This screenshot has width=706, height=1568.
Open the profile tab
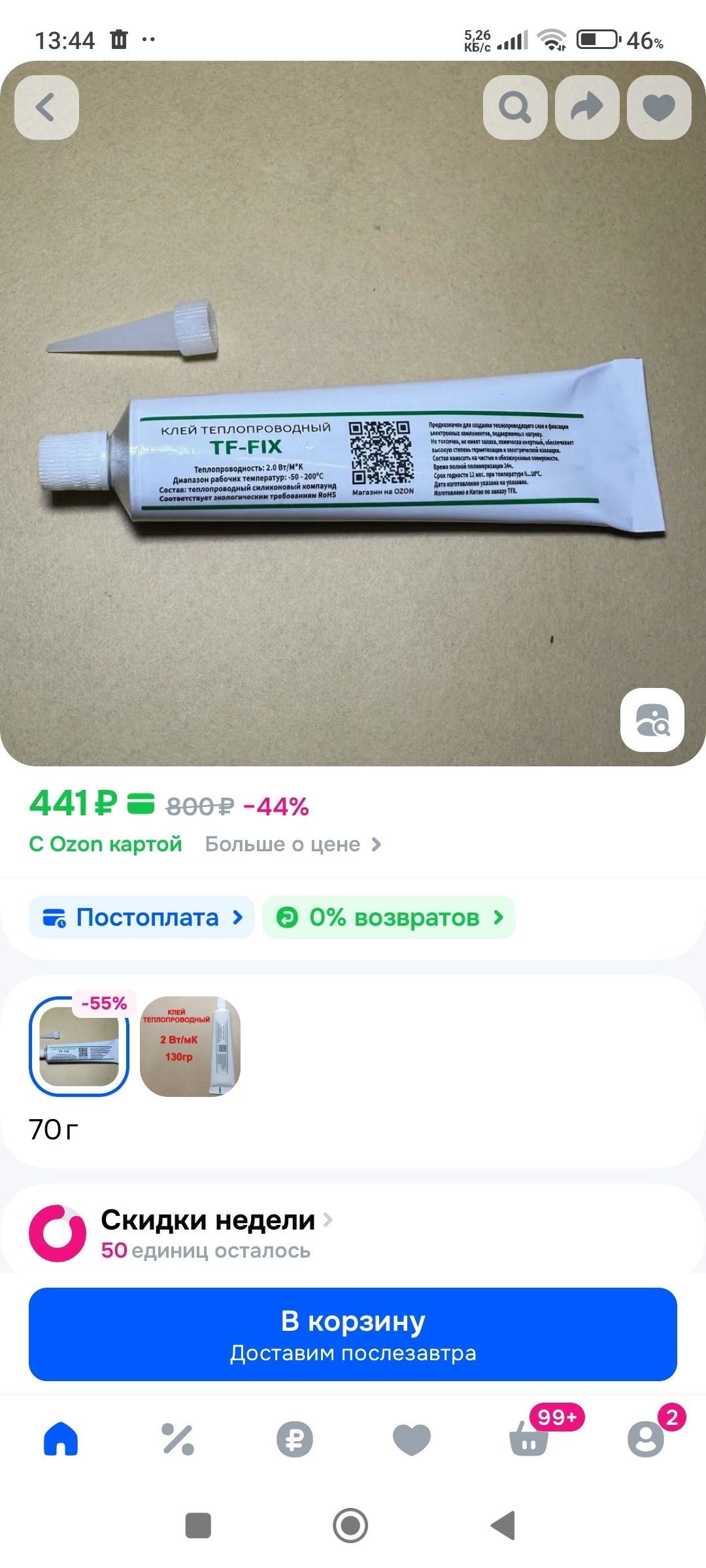click(x=646, y=1439)
